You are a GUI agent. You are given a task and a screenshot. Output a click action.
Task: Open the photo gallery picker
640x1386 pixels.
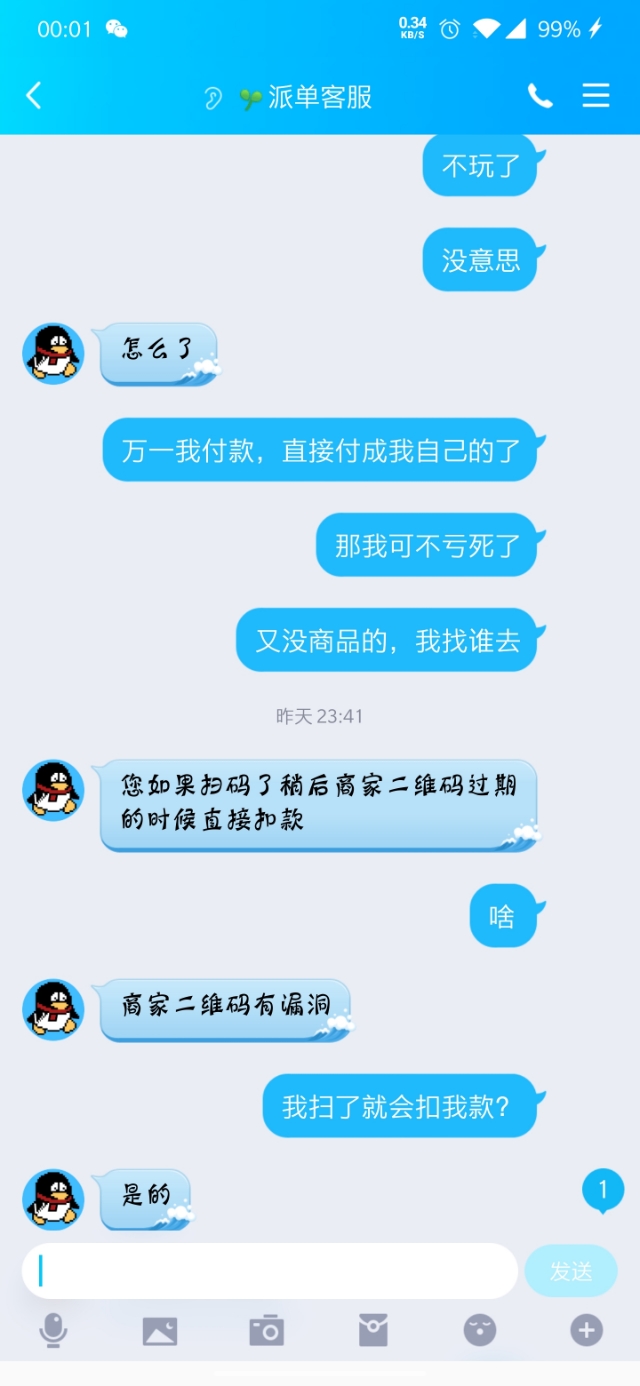click(x=160, y=1330)
